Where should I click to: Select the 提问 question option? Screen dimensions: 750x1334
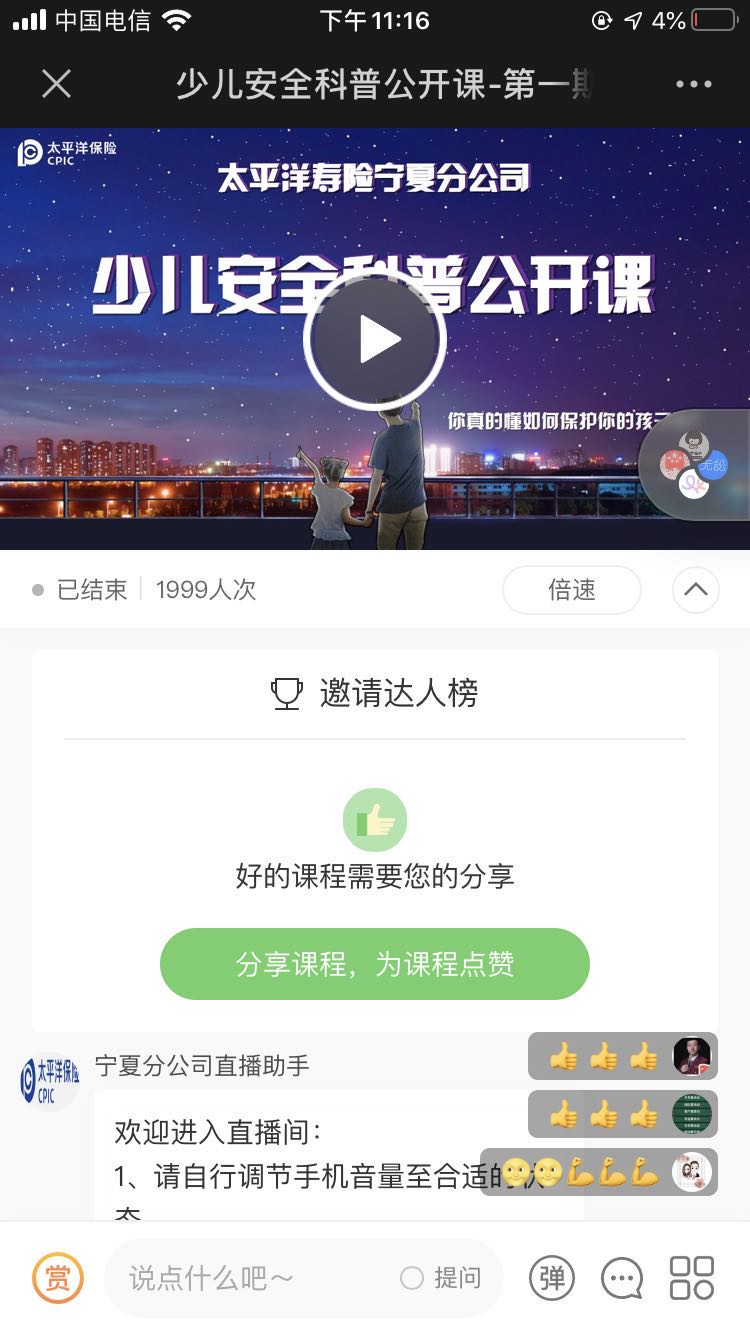pos(442,1278)
